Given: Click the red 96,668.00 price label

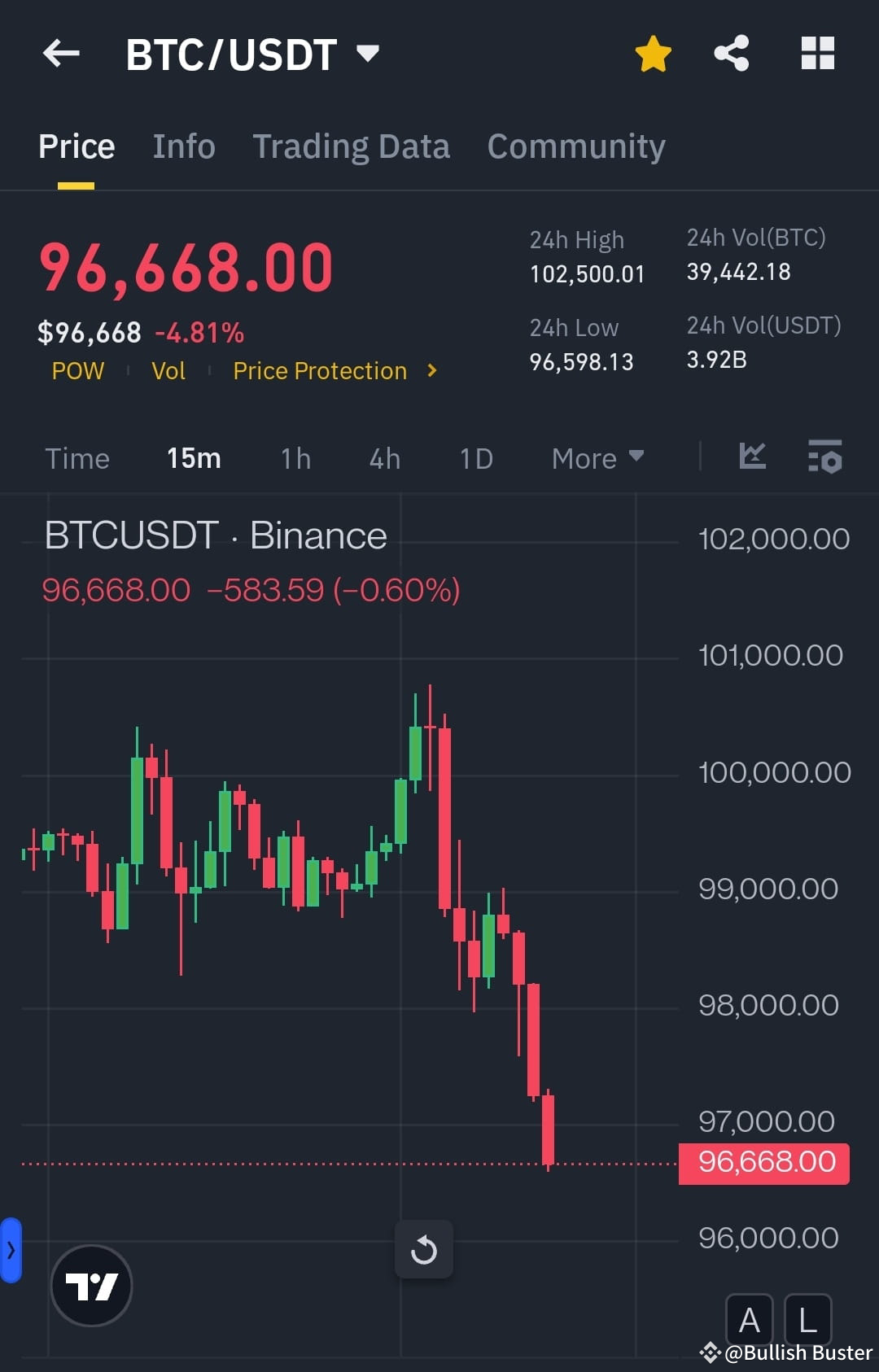Looking at the screenshot, I should [763, 1163].
